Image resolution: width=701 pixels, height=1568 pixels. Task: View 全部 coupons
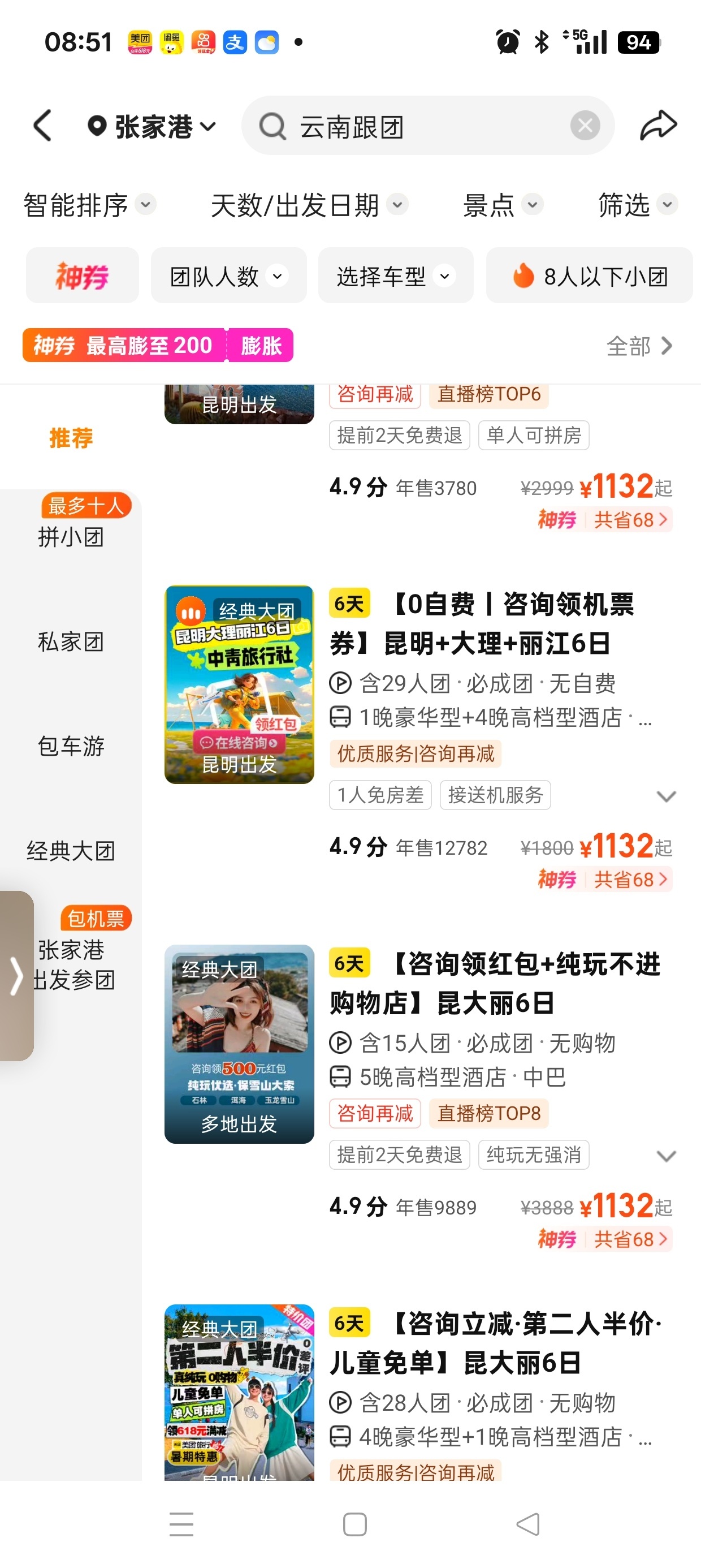(x=639, y=346)
